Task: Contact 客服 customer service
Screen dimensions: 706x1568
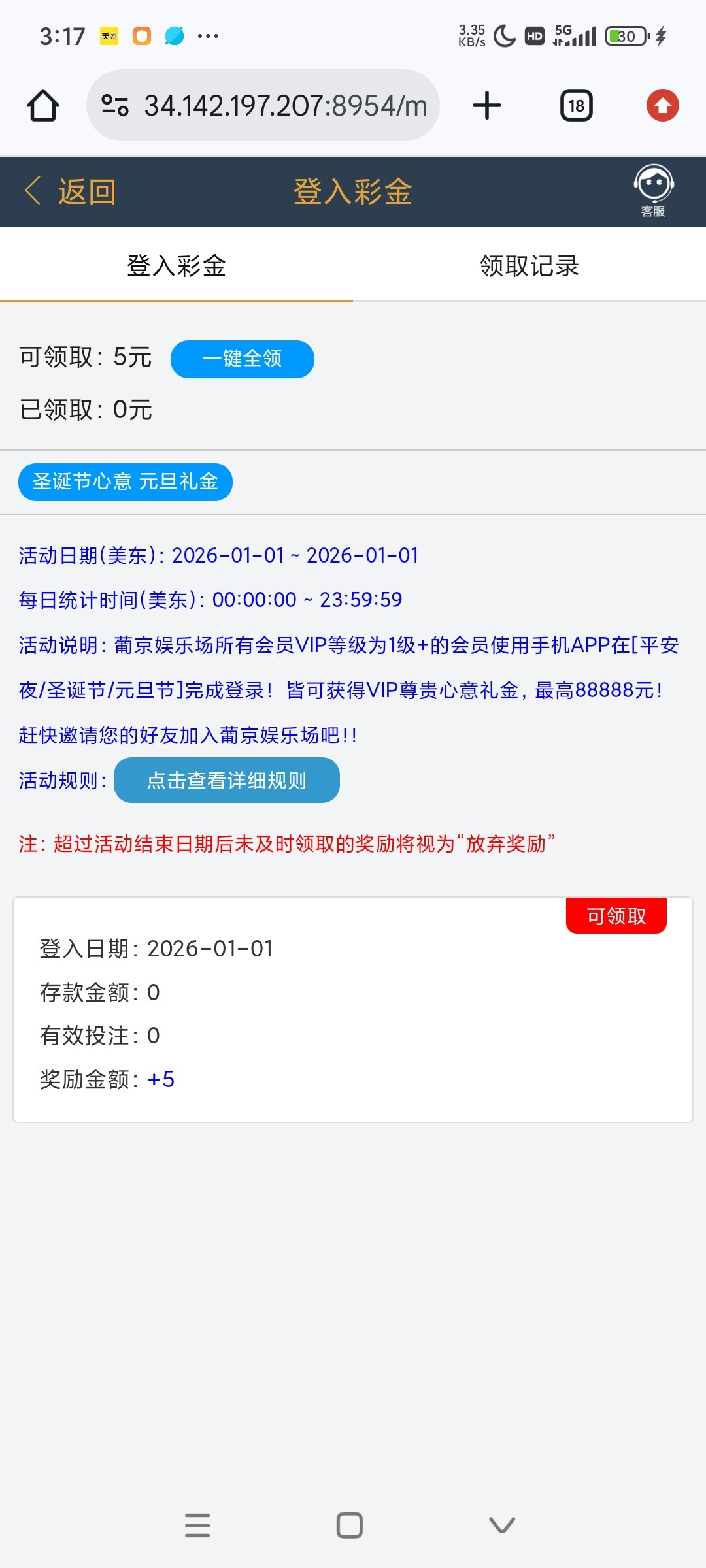Action: click(653, 191)
